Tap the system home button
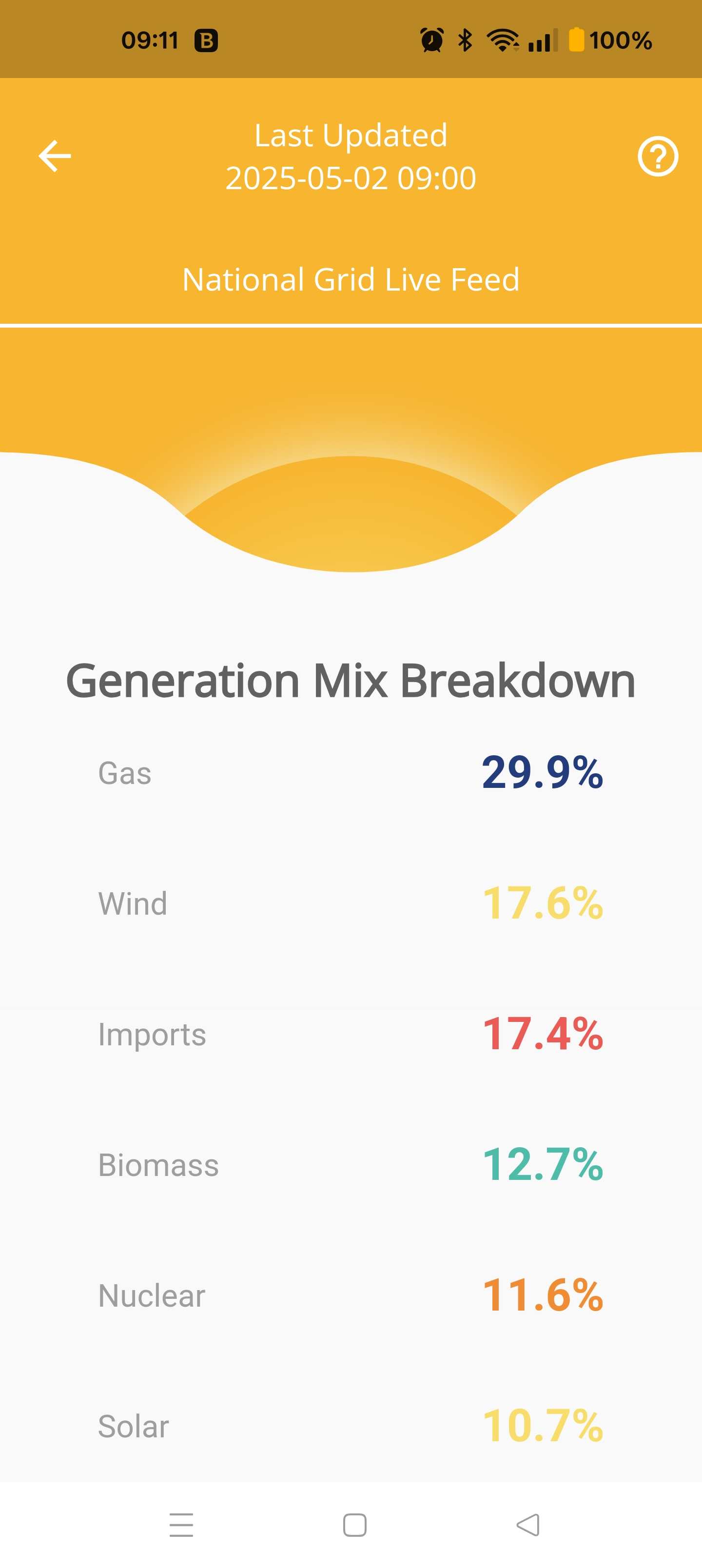Screen dimensions: 702x1568 coord(354,1525)
